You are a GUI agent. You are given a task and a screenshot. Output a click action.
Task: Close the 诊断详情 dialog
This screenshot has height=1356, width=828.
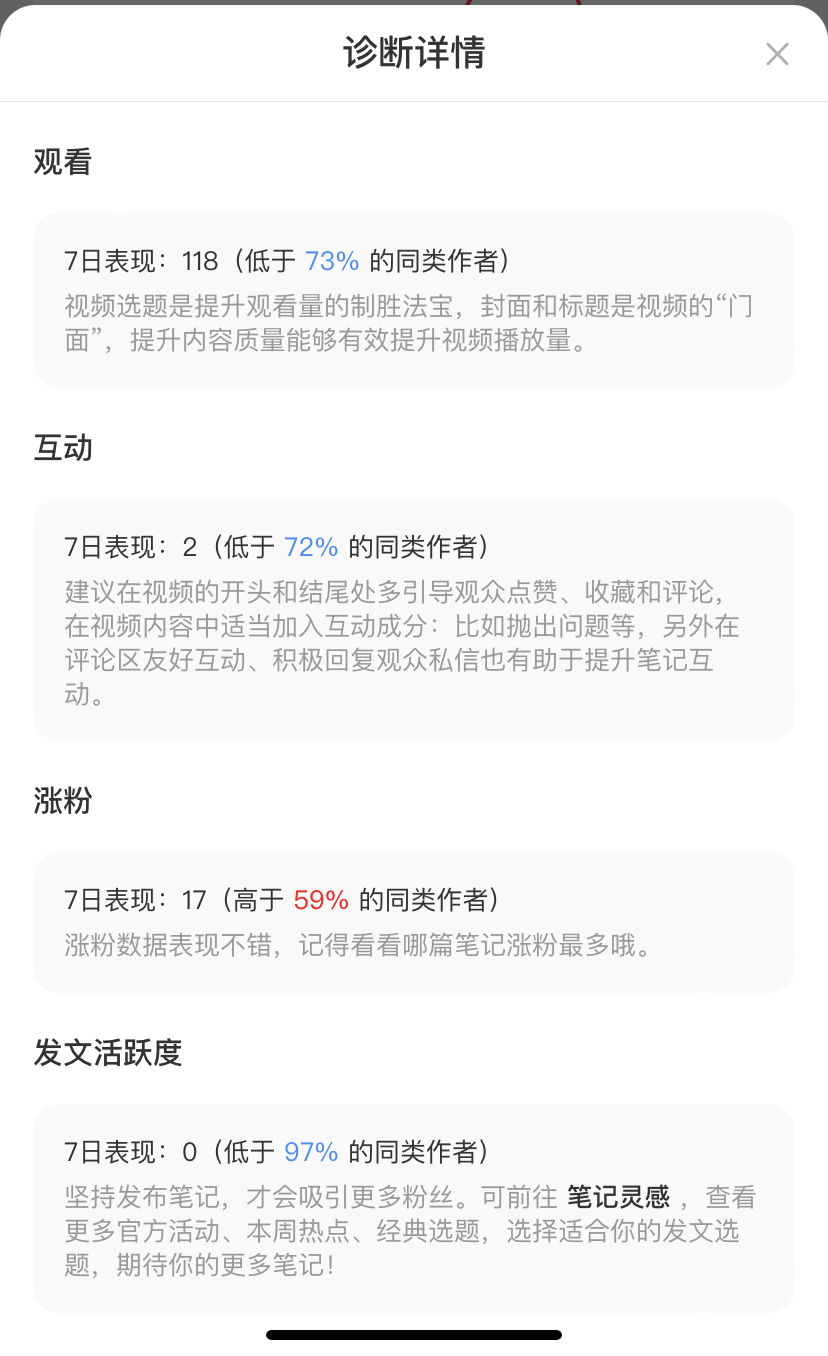(777, 54)
